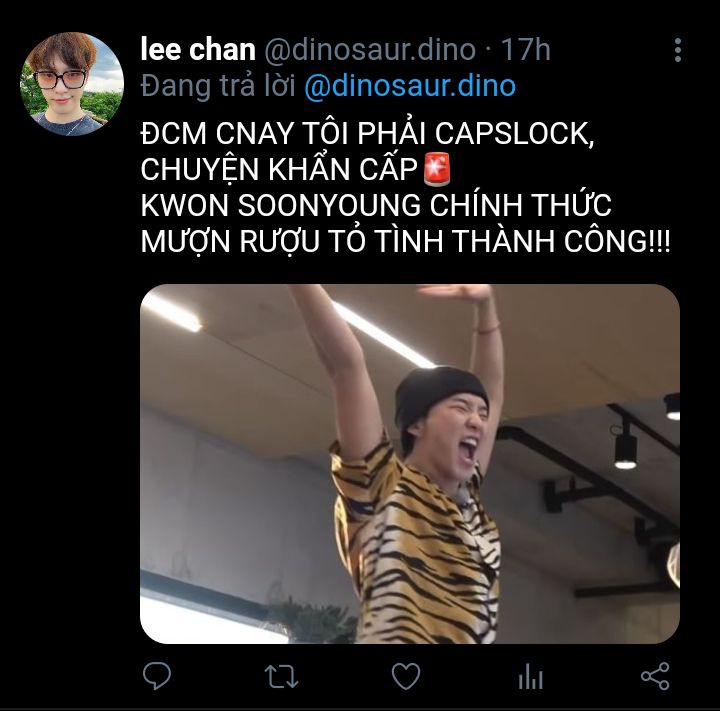This screenshot has width=720, height=711.
Task: Retweet lee chan's tweet
Action: [281, 677]
